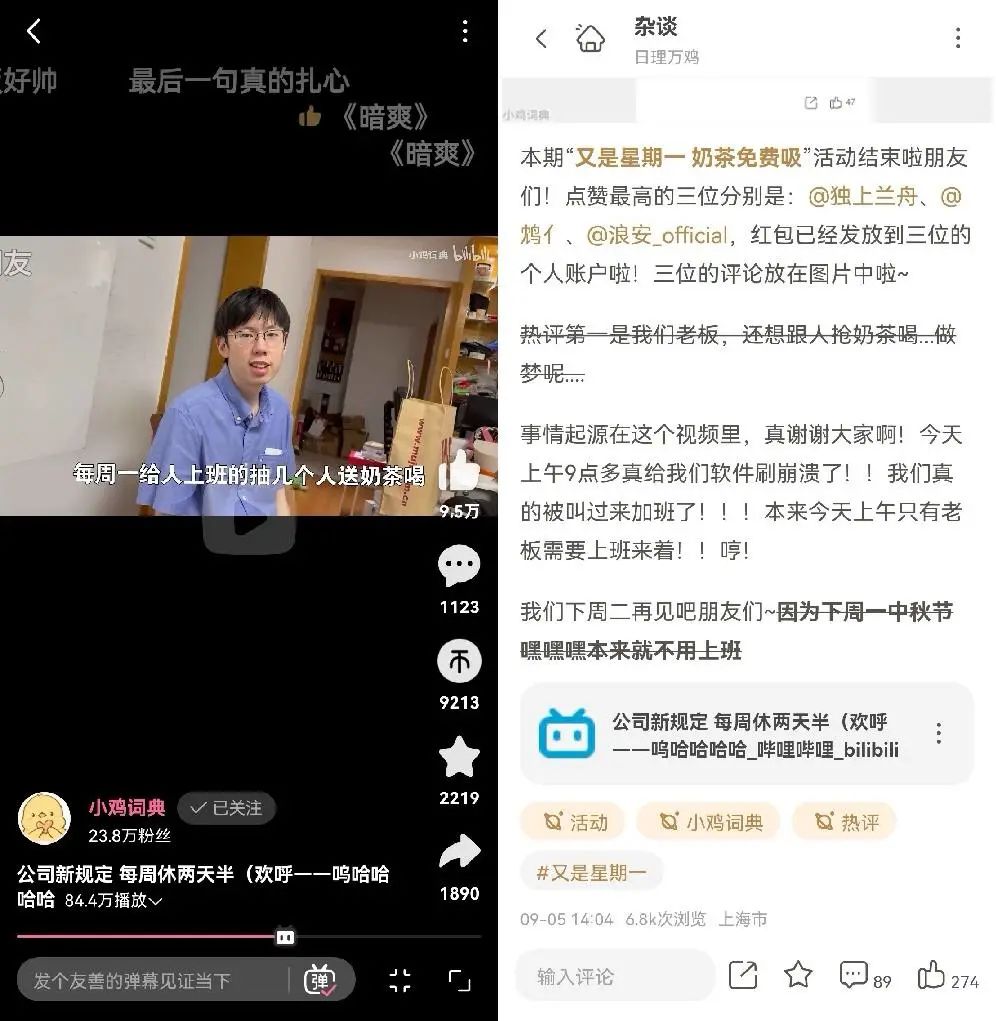Favorite the video using the star icon
The image size is (996, 1021).
click(459, 757)
